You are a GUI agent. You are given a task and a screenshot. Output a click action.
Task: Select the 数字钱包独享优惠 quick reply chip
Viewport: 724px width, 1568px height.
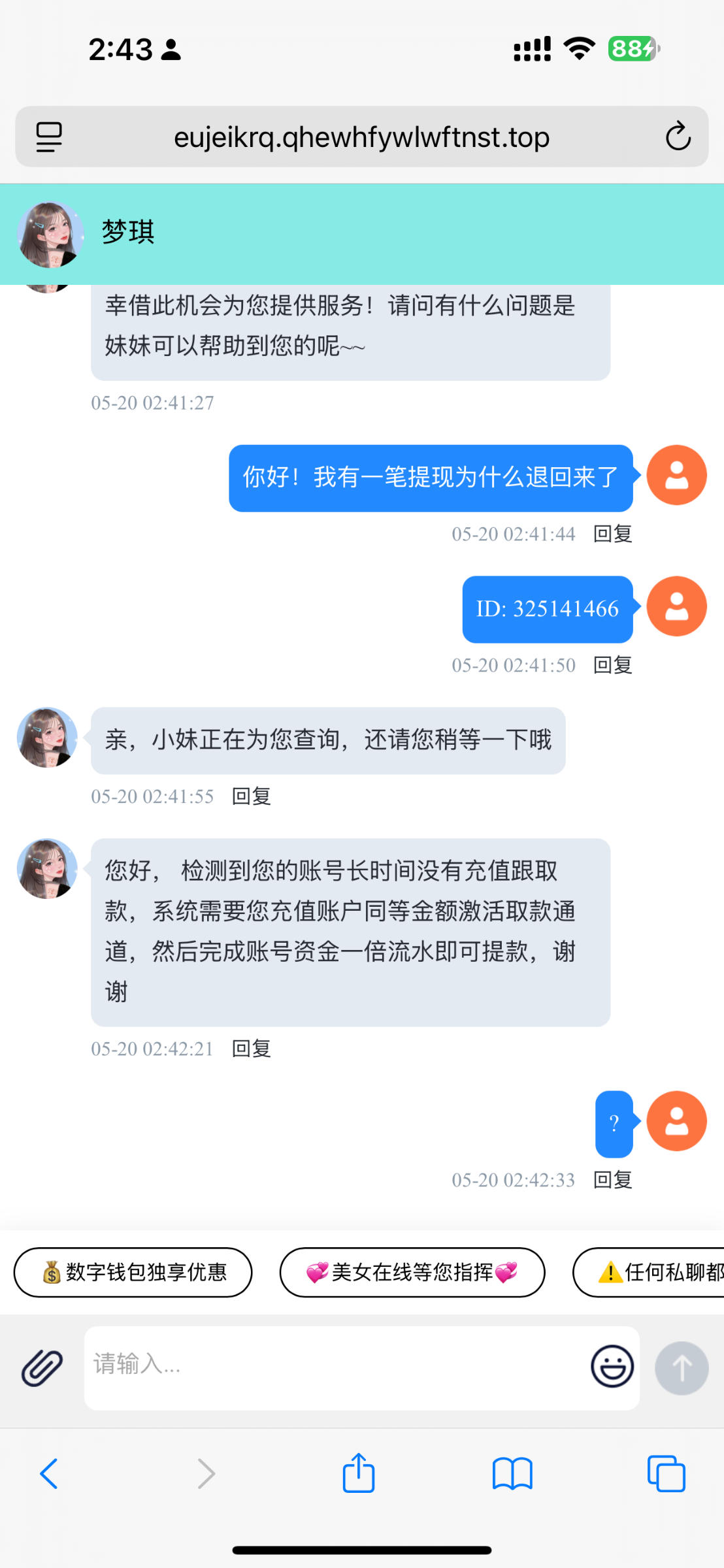point(133,1272)
